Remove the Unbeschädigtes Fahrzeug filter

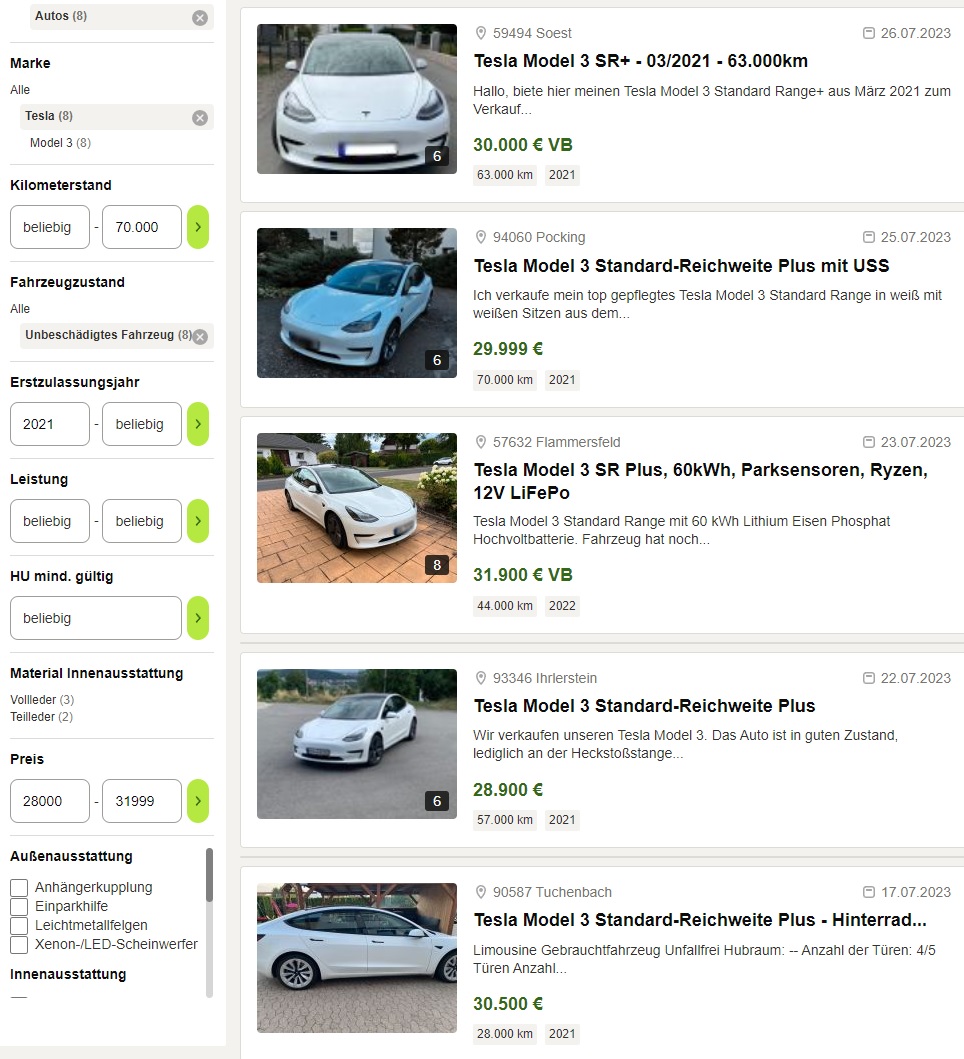click(200, 336)
